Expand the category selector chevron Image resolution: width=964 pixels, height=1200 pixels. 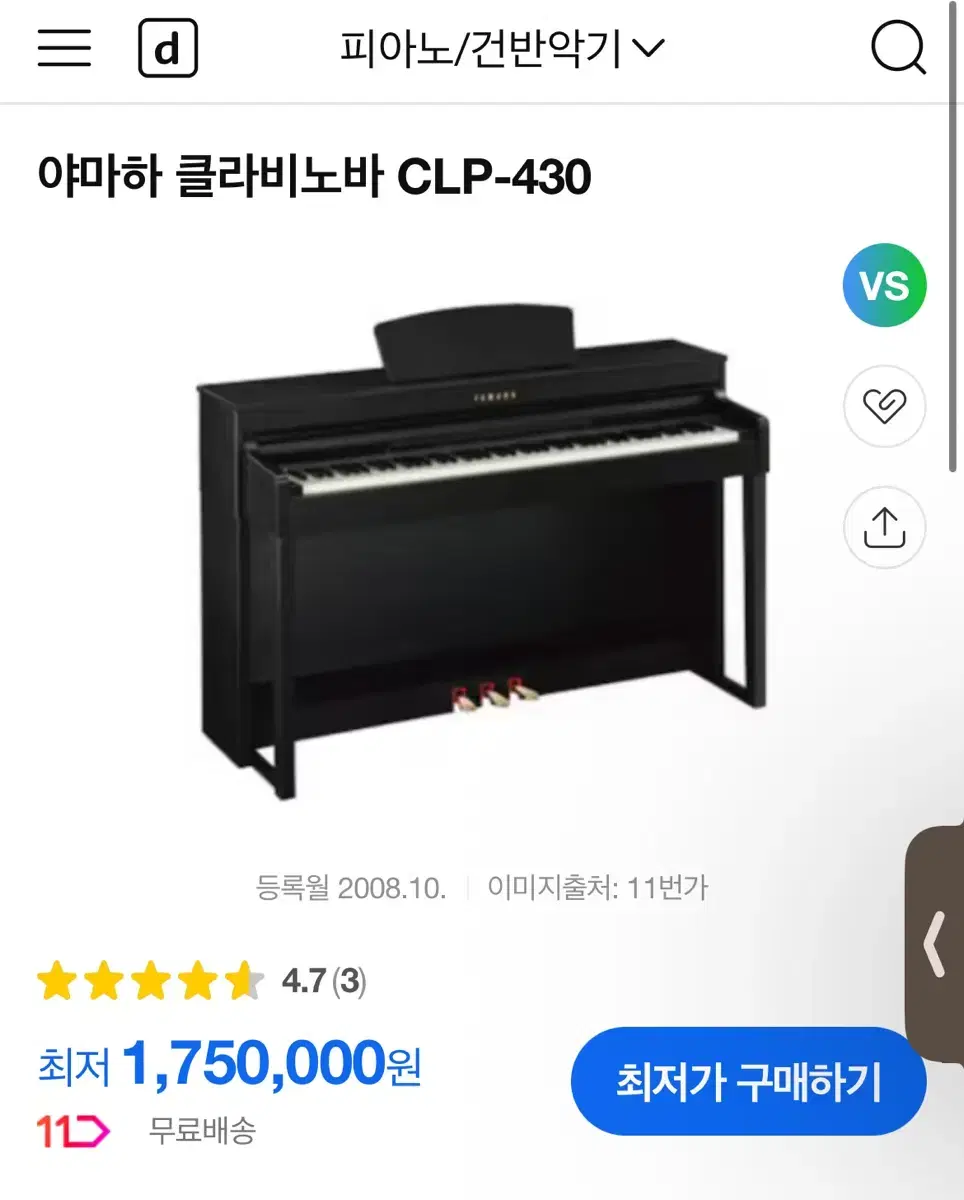pos(651,49)
